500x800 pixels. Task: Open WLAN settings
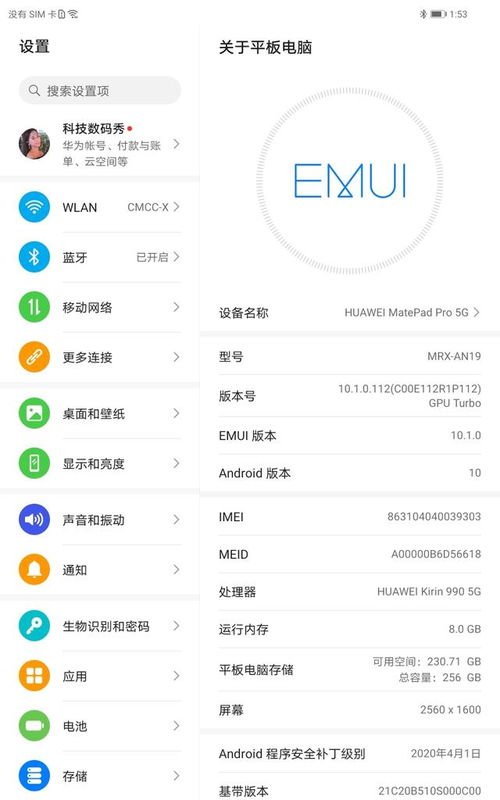pyautogui.click(x=100, y=207)
